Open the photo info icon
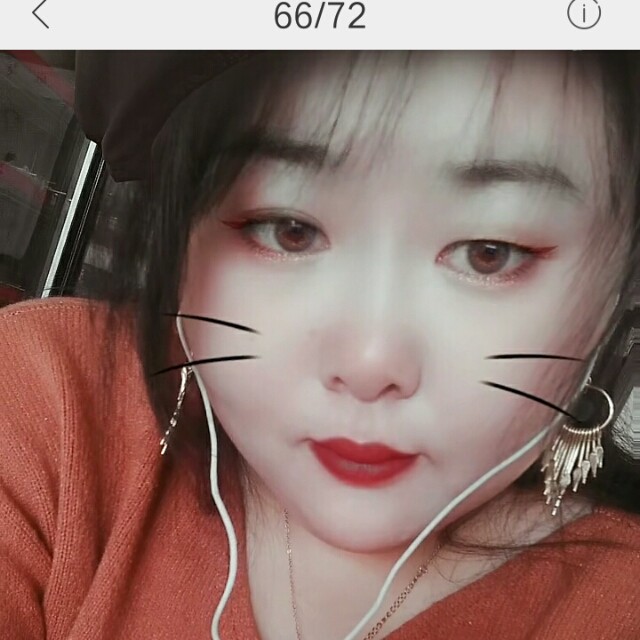640x640 pixels. (x=584, y=14)
